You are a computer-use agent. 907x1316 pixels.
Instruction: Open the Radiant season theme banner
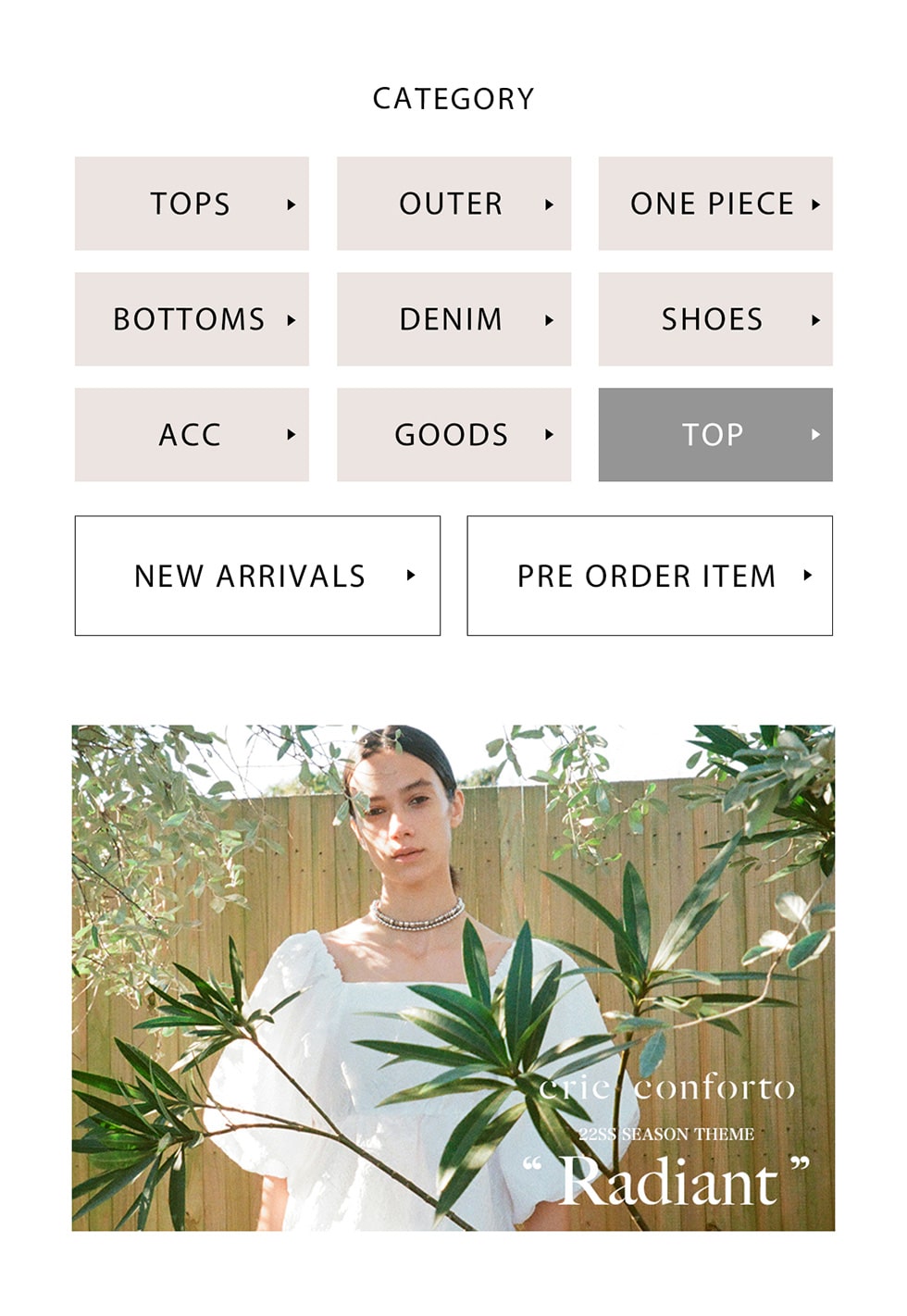tap(453, 977)
